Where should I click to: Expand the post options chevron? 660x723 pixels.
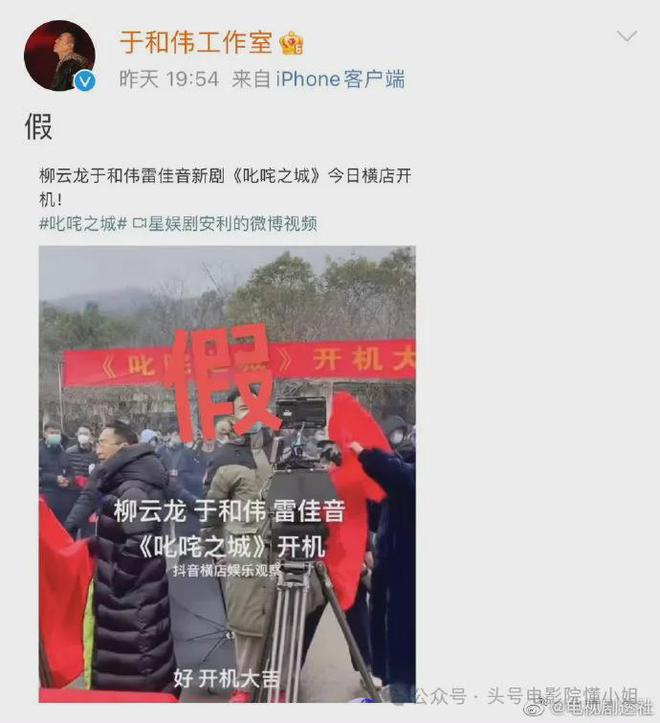tap(627, 37)
